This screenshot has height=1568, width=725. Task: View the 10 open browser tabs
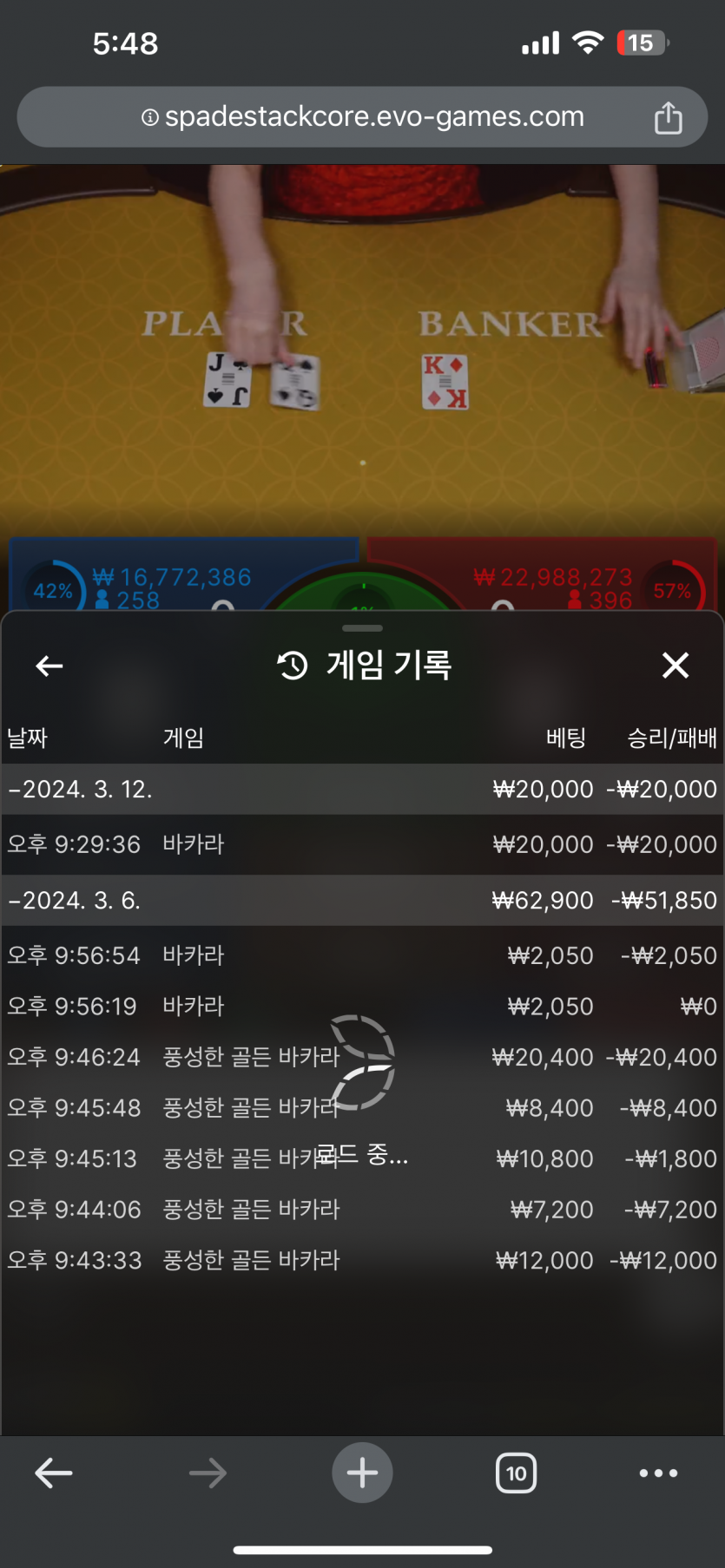pos(516,1473)
